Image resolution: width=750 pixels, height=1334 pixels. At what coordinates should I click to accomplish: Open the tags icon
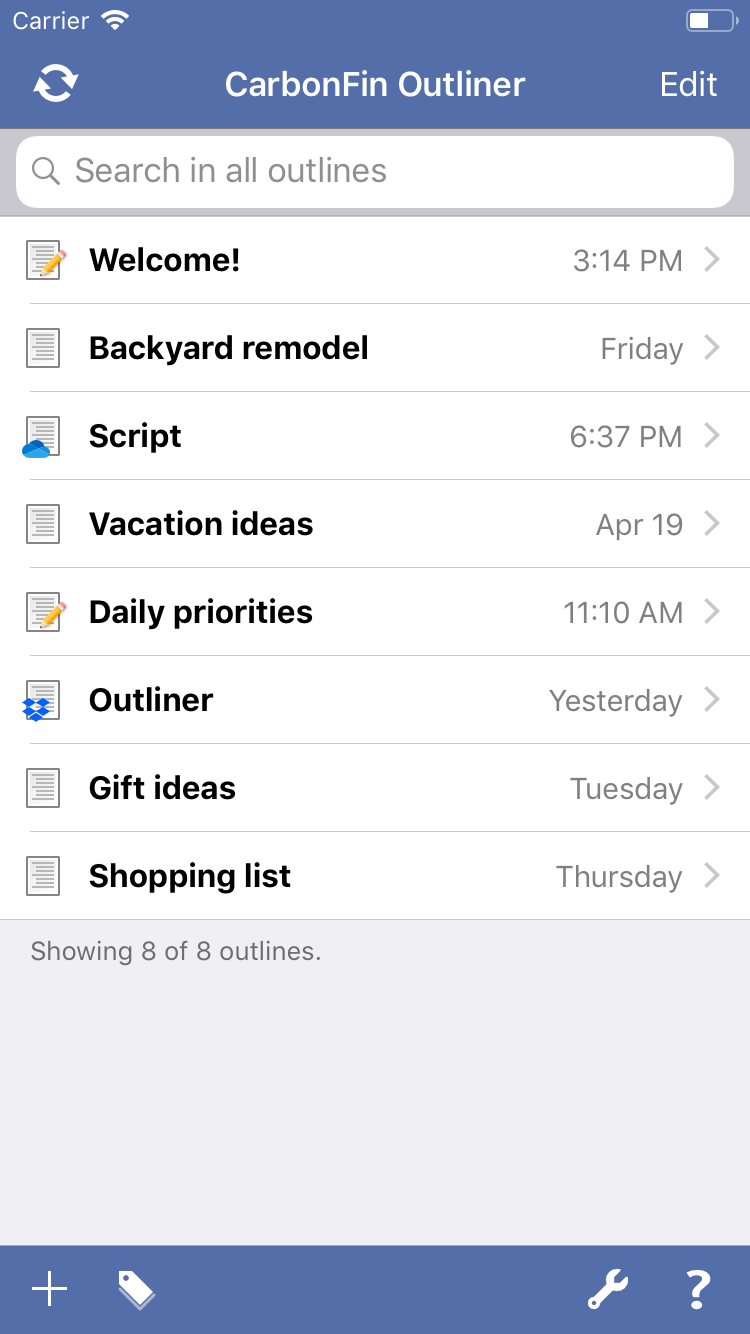[x=136, y=1290]
